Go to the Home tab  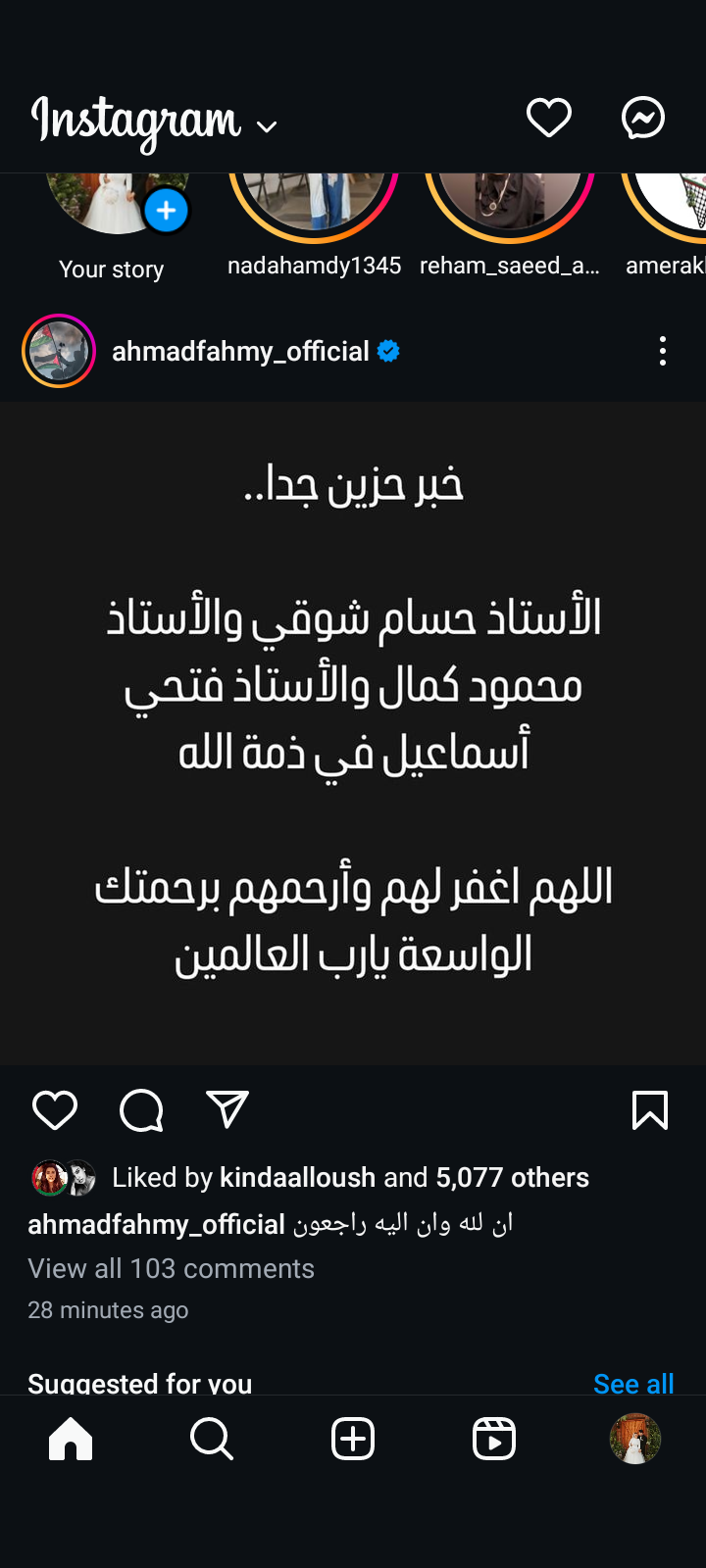(x=71, y=1440)
